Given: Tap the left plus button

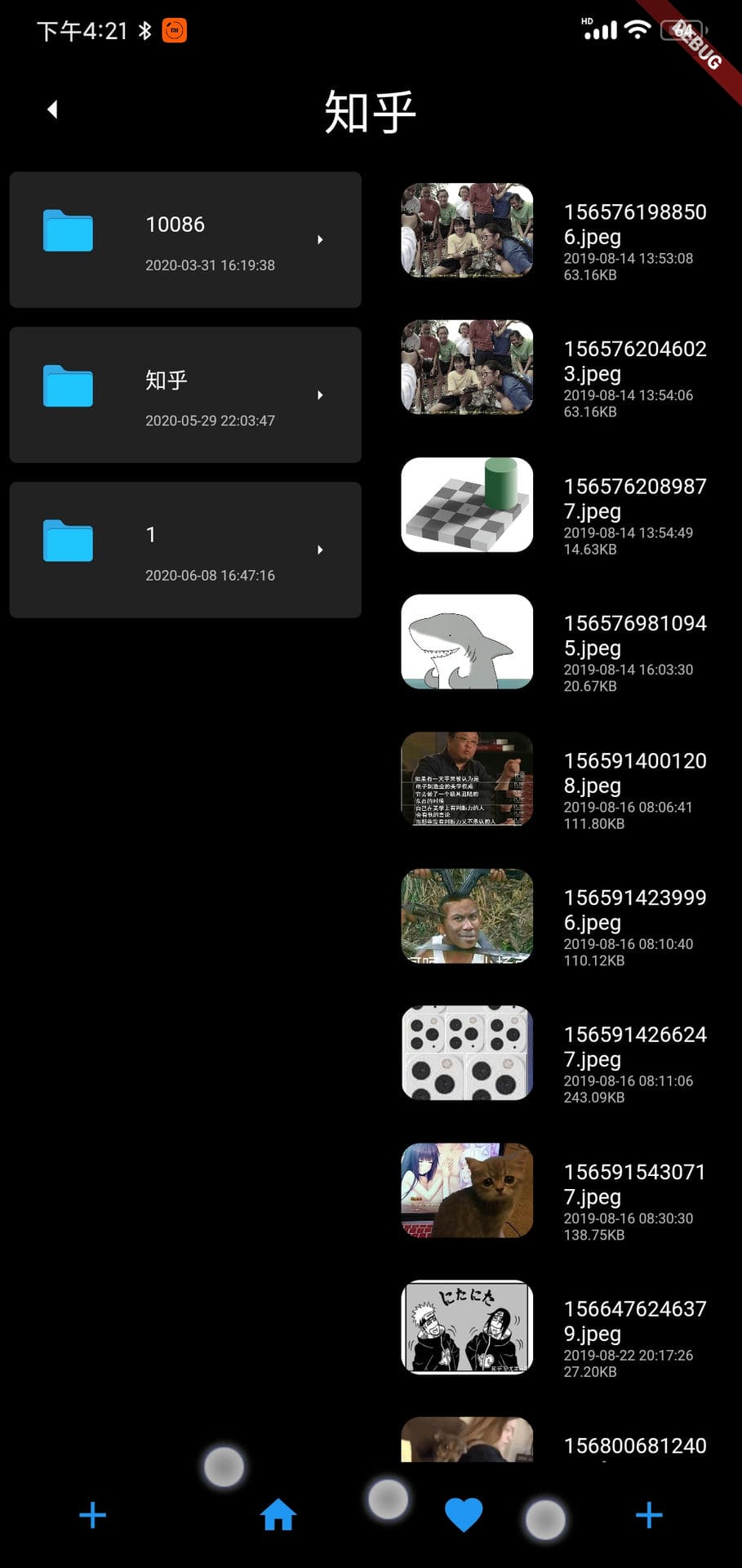Looking at the screenshot, I should tap(92, 1515).
